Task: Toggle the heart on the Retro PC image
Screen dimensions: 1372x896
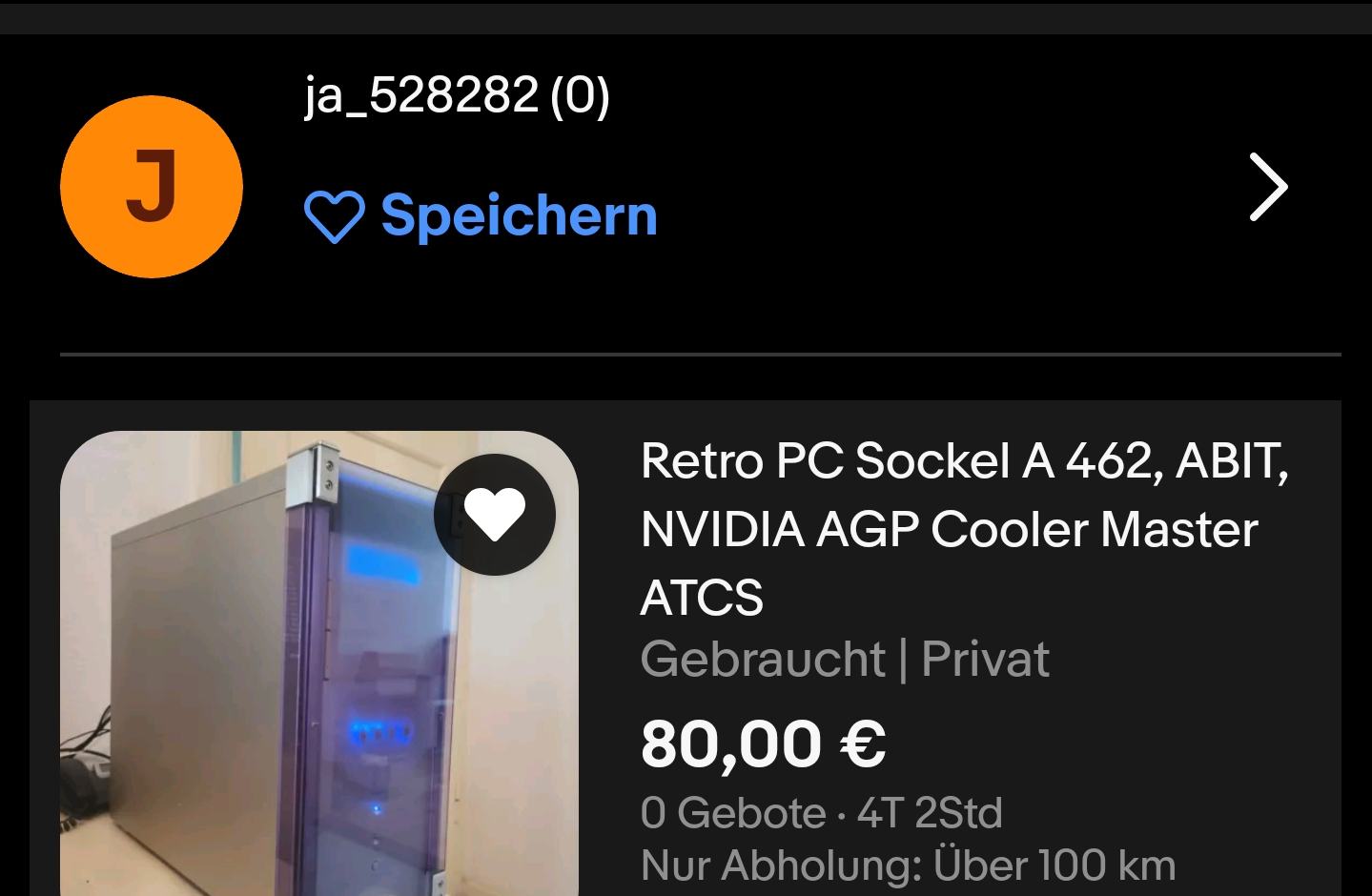Action: (x=494, y=515)
